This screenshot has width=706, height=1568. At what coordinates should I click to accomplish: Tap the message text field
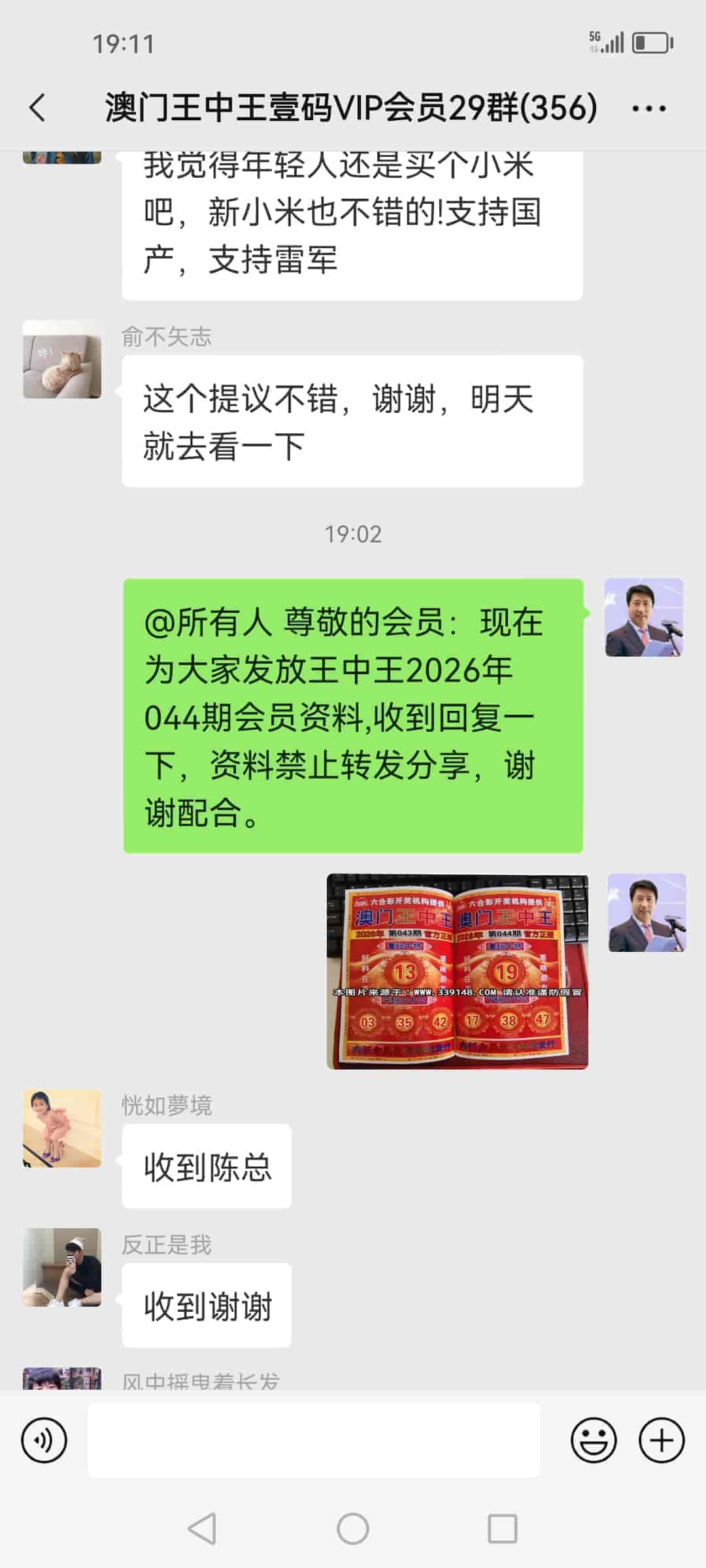point(314,1440)
